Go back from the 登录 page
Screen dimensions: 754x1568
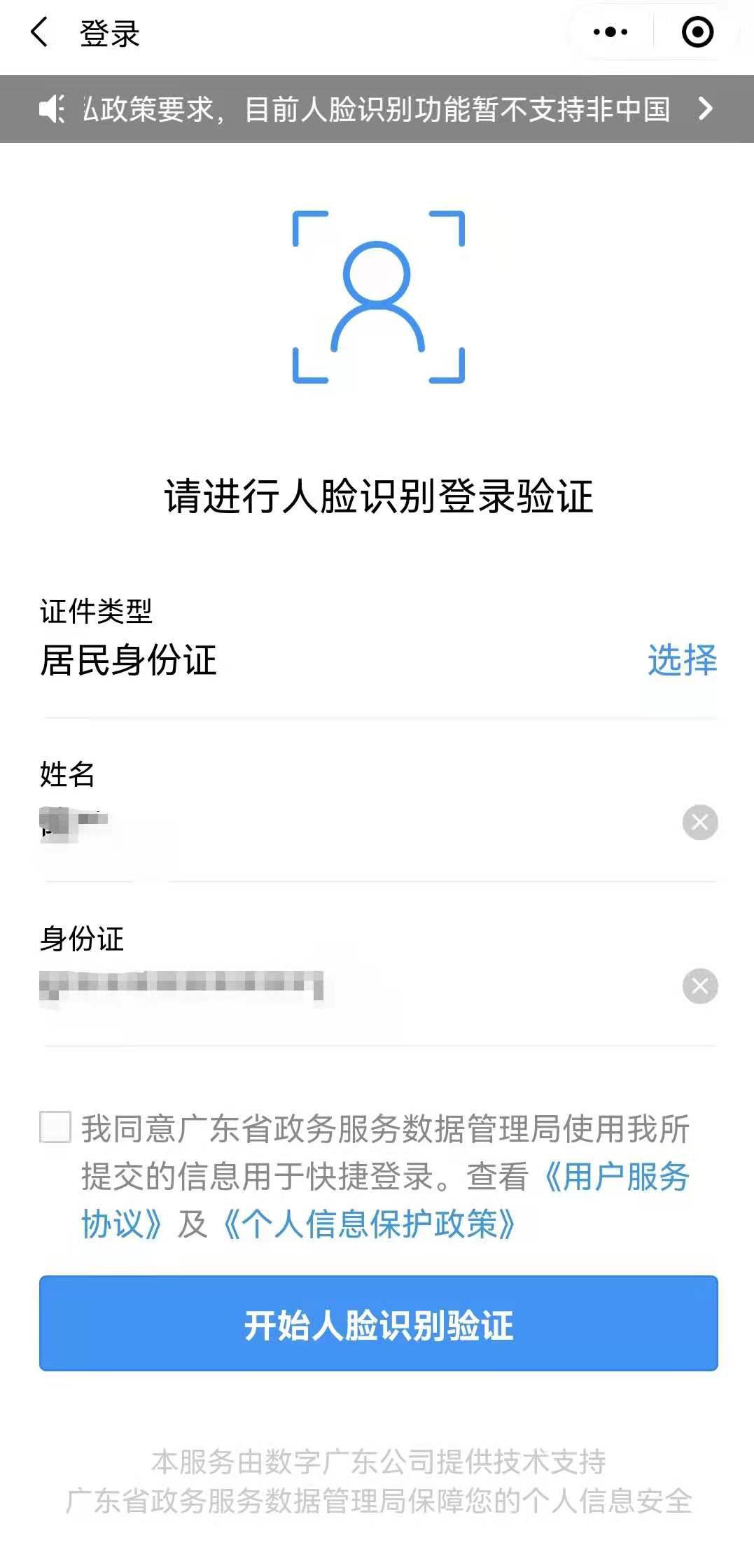click(40, 33)
